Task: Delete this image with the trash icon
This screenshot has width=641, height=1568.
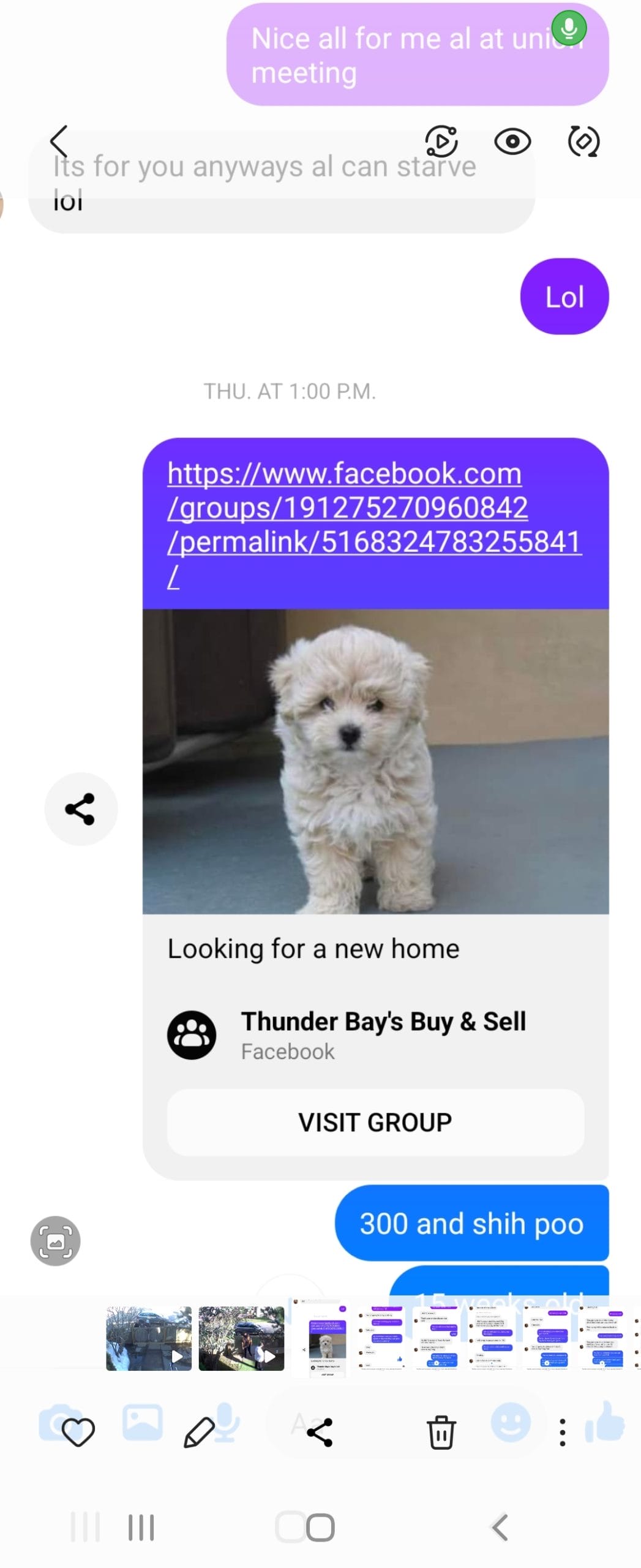Action: [441, 1432]
